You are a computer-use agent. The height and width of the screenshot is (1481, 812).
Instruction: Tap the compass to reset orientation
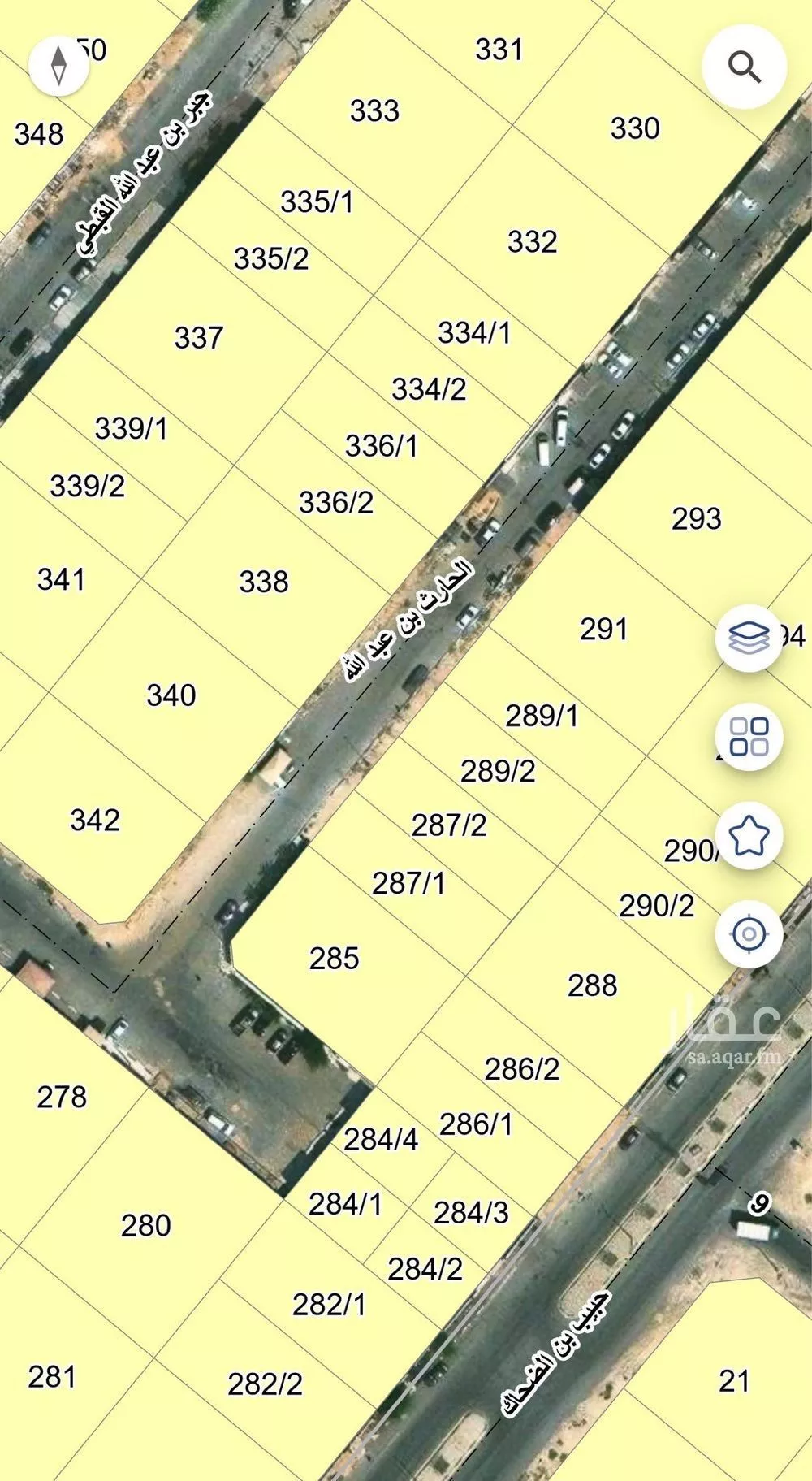[58, 67]
